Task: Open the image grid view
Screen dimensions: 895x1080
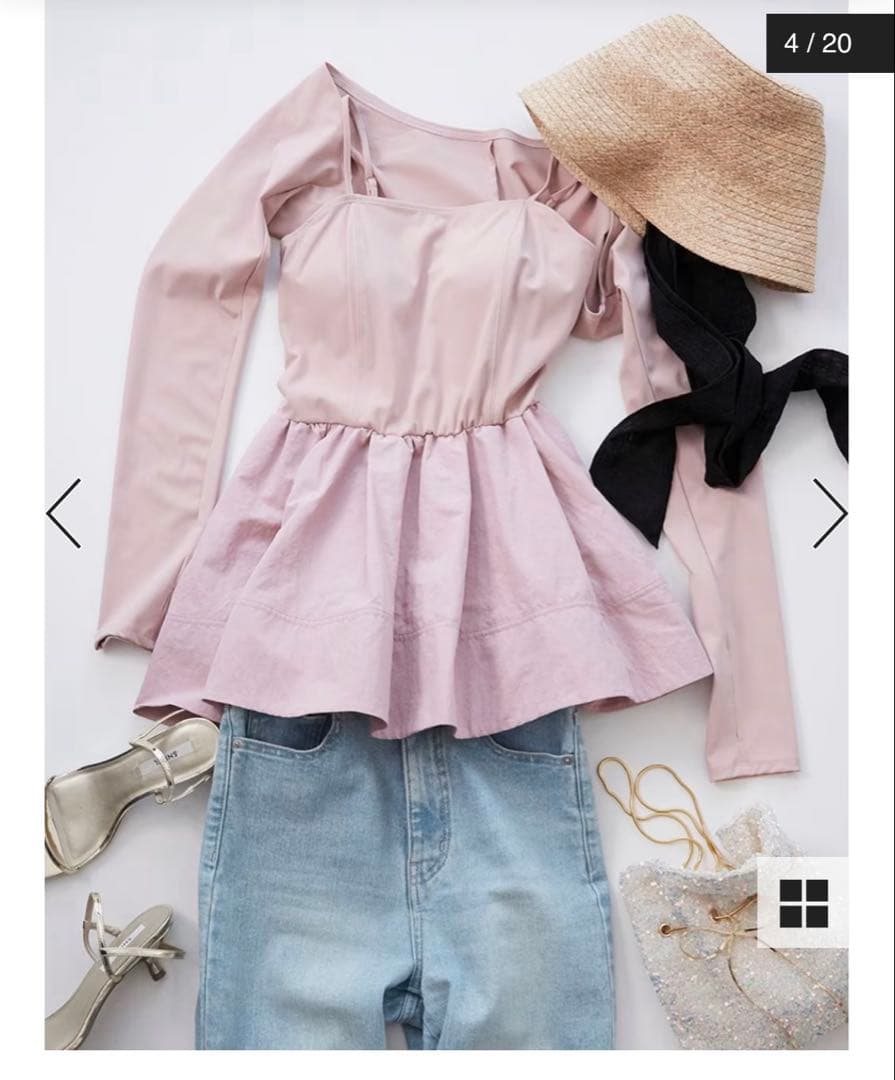Action: pyautogui.click(x=803, y=903)
